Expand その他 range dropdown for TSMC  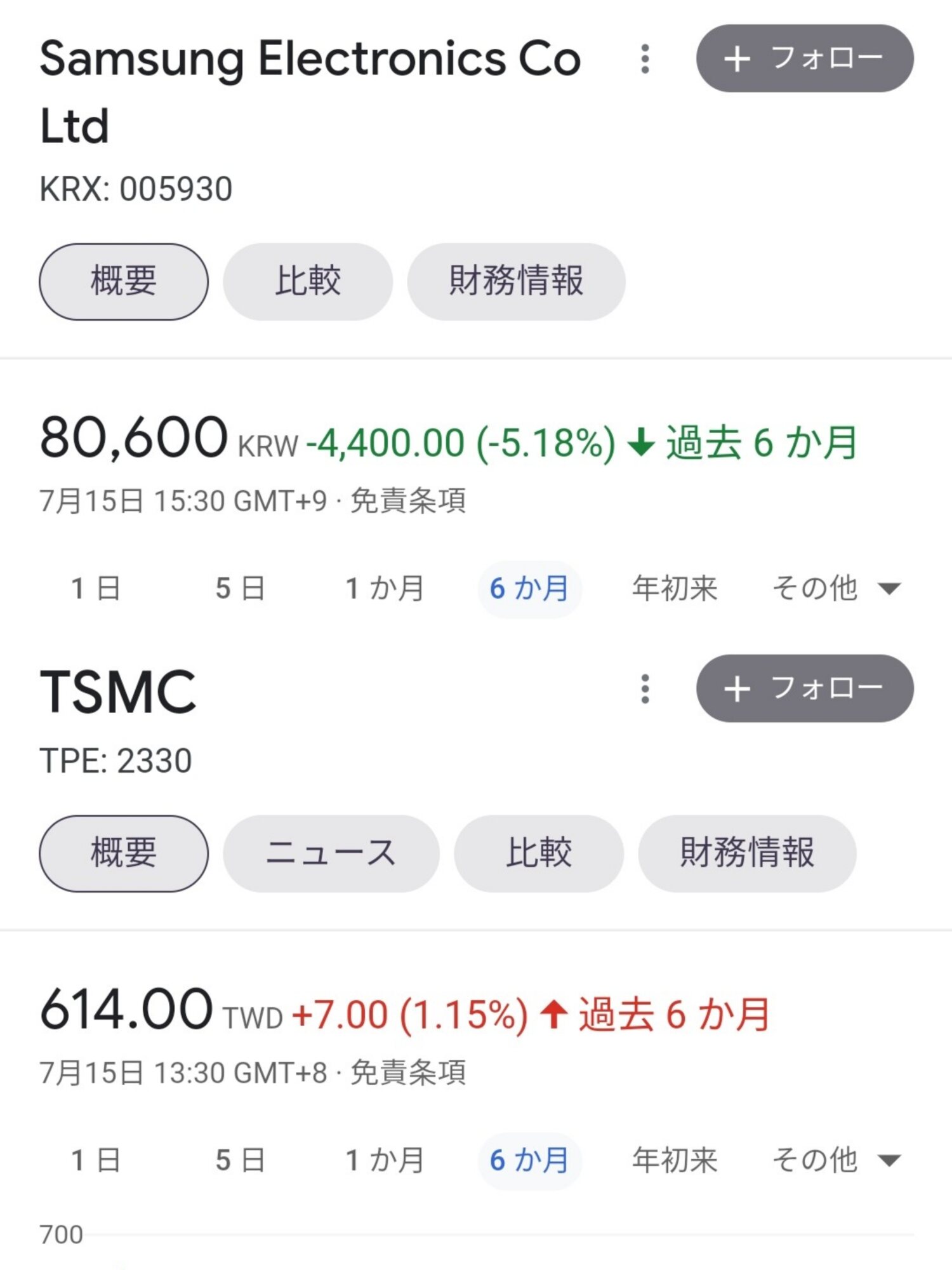click(x=835, y=1161)
